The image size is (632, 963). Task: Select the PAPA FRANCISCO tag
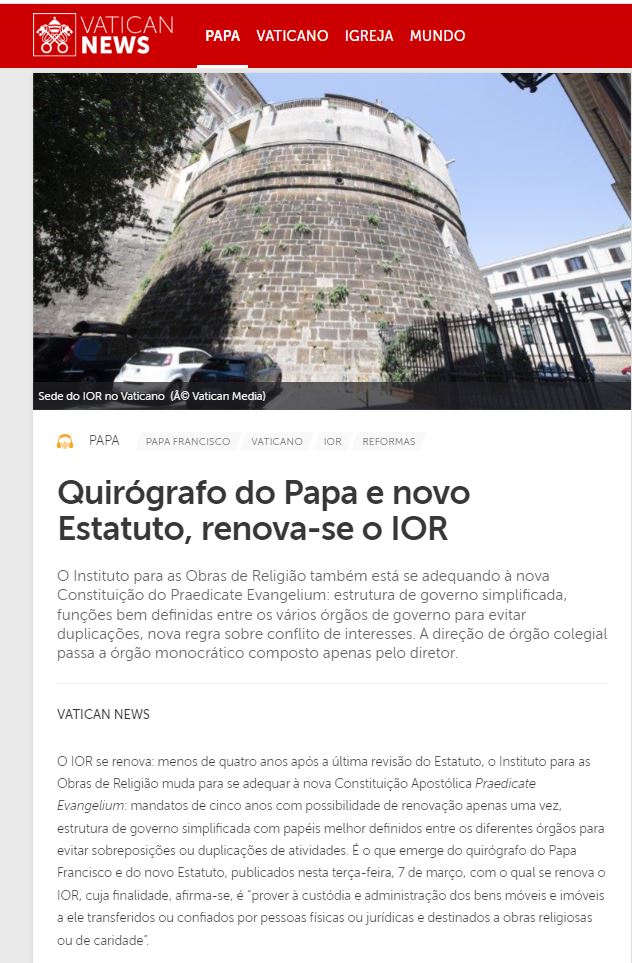188,441
